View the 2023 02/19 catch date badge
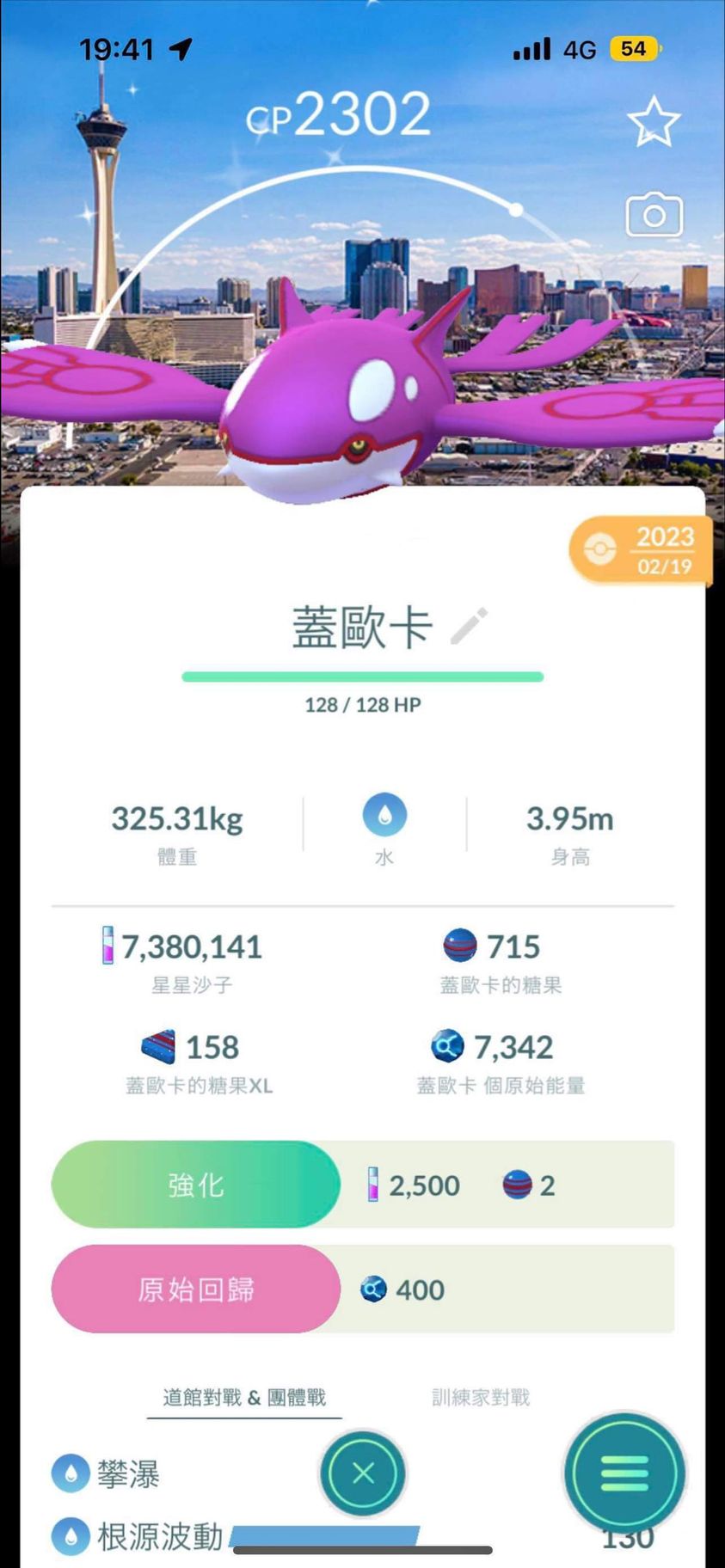Viewport: 725px width, 1568px height. (641, 550)
